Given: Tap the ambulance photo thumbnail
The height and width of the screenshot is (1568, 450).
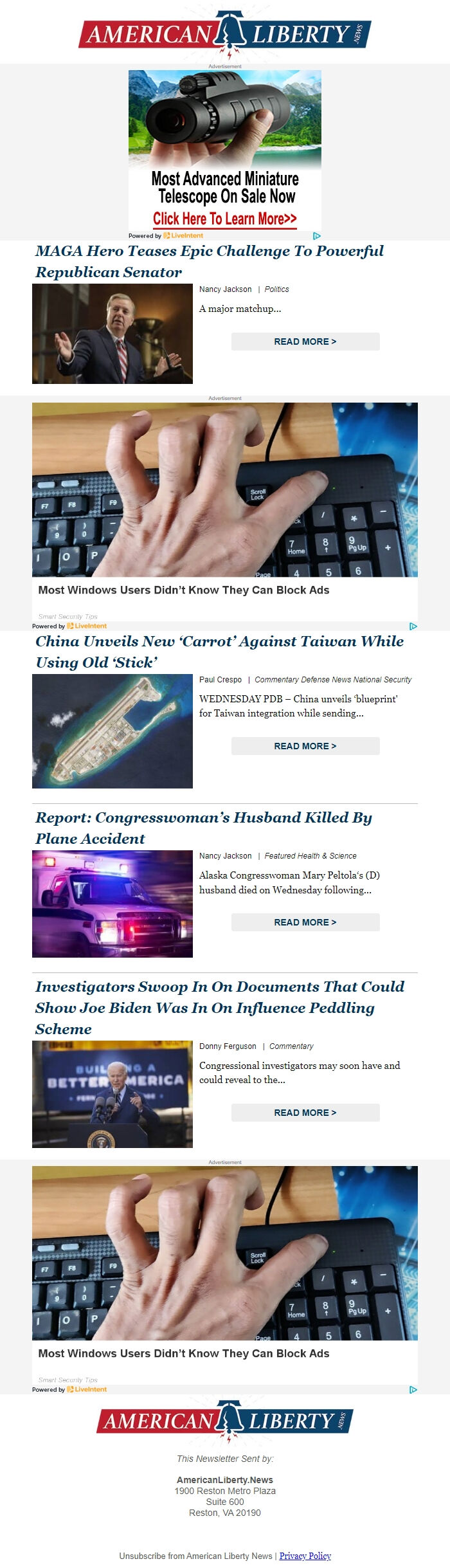Looking at the screenshot, I should click(113, 904).
